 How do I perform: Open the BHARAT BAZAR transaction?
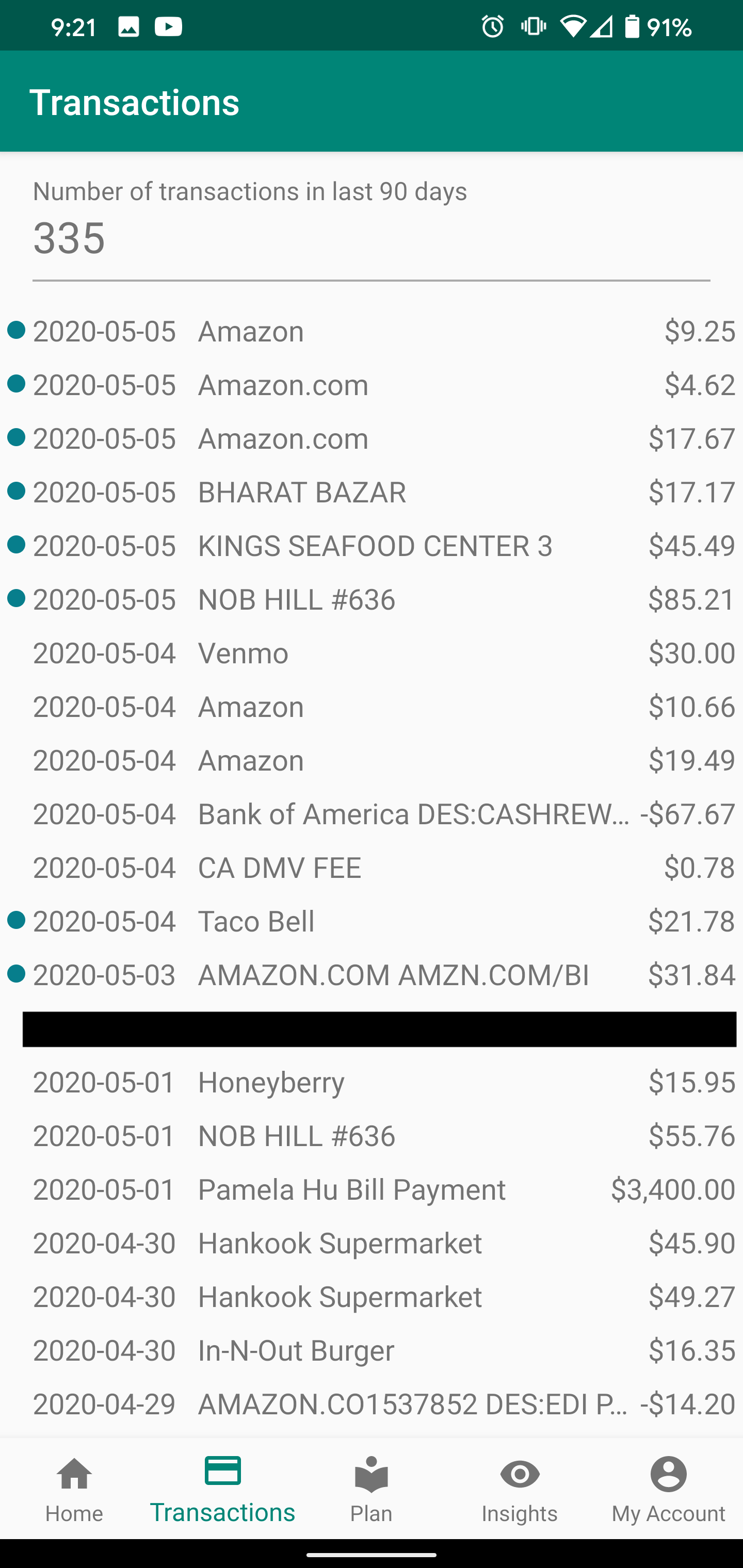(x=372, y=493)
